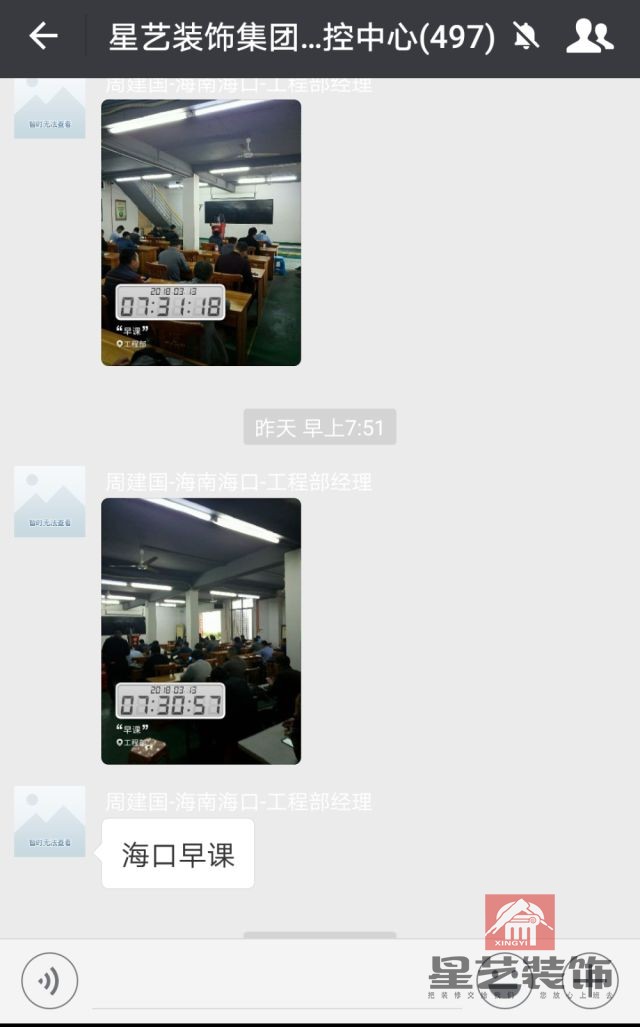
Task: Open the photo stamped 07:31:18
Action: pos(201,232)
